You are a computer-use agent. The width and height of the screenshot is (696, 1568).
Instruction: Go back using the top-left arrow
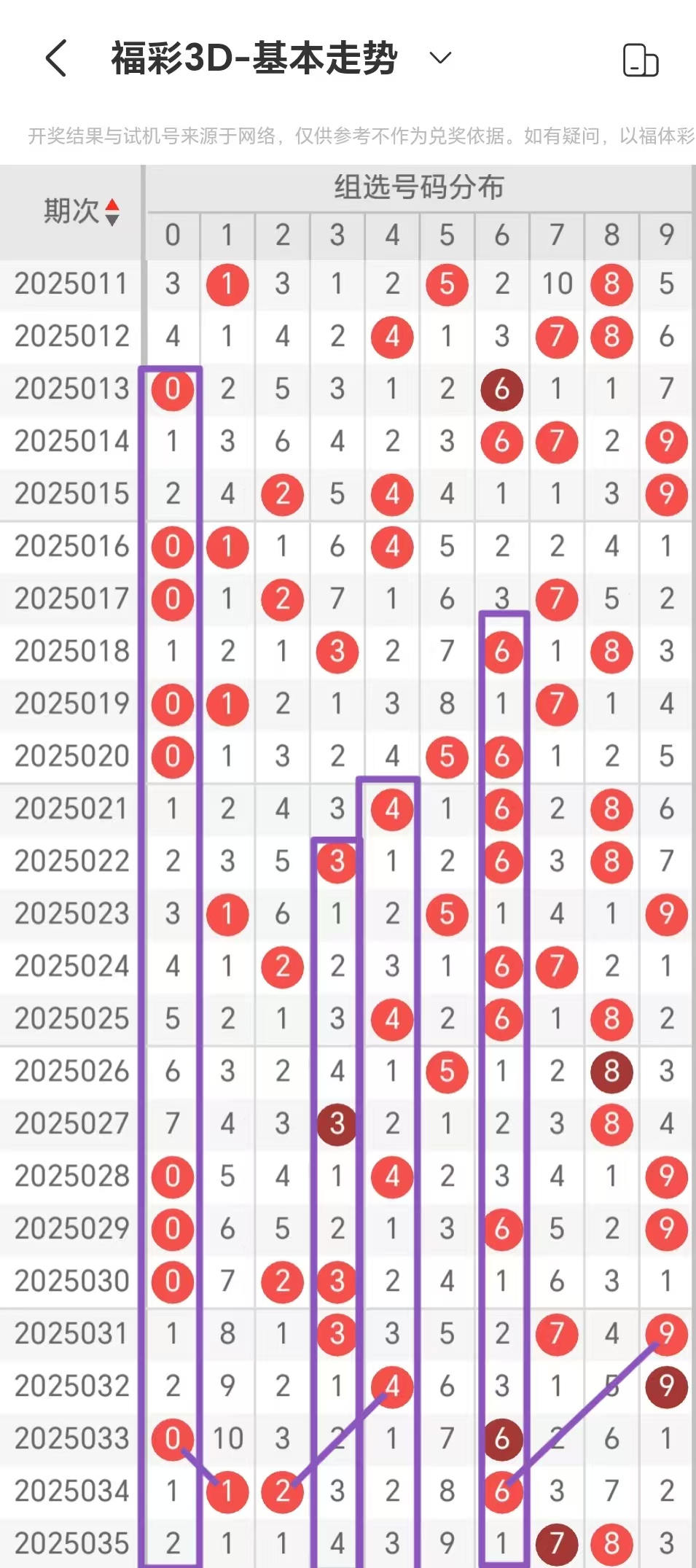[x=56, y=58]
